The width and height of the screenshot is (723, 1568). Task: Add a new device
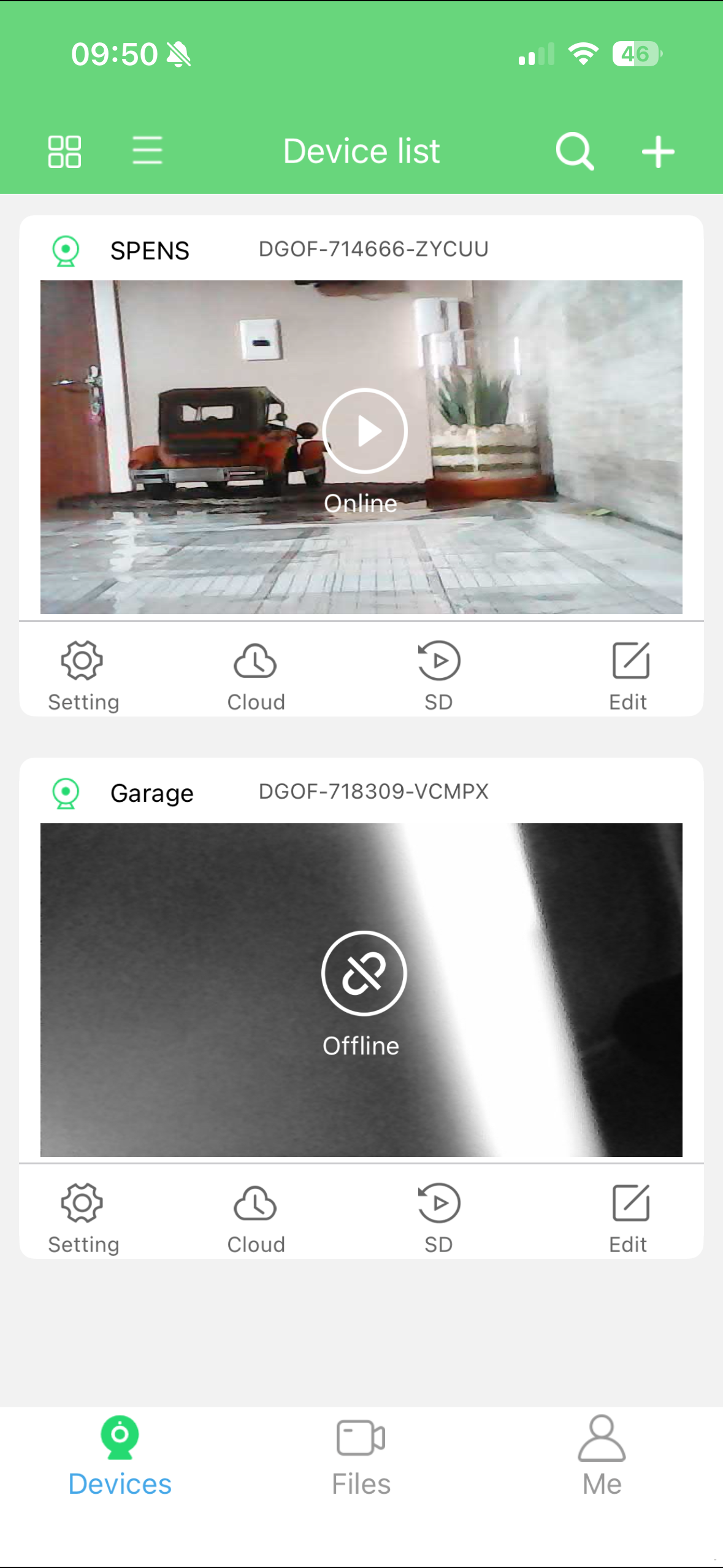pyautogui.click(x=658, y=152)
